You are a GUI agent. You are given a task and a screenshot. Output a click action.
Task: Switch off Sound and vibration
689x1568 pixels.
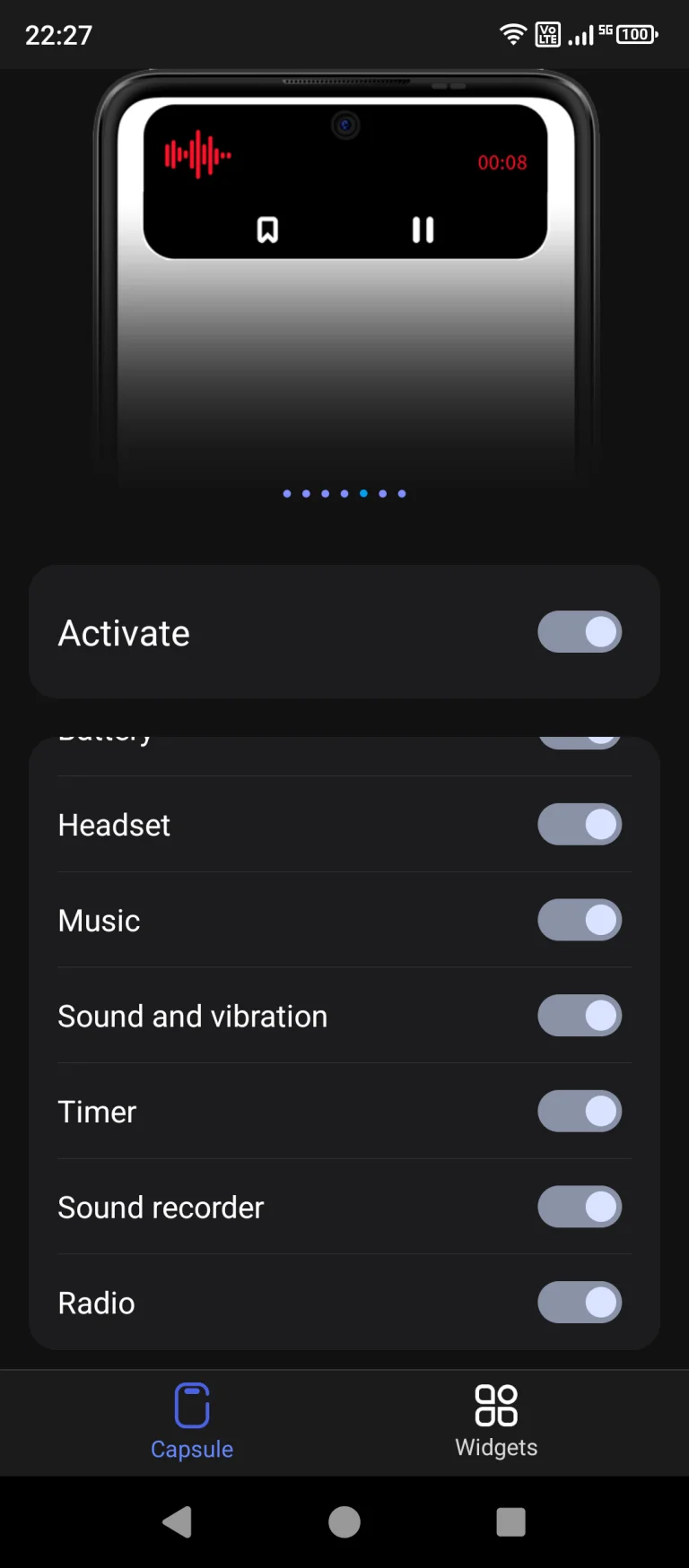click(x=580, y=1016)
